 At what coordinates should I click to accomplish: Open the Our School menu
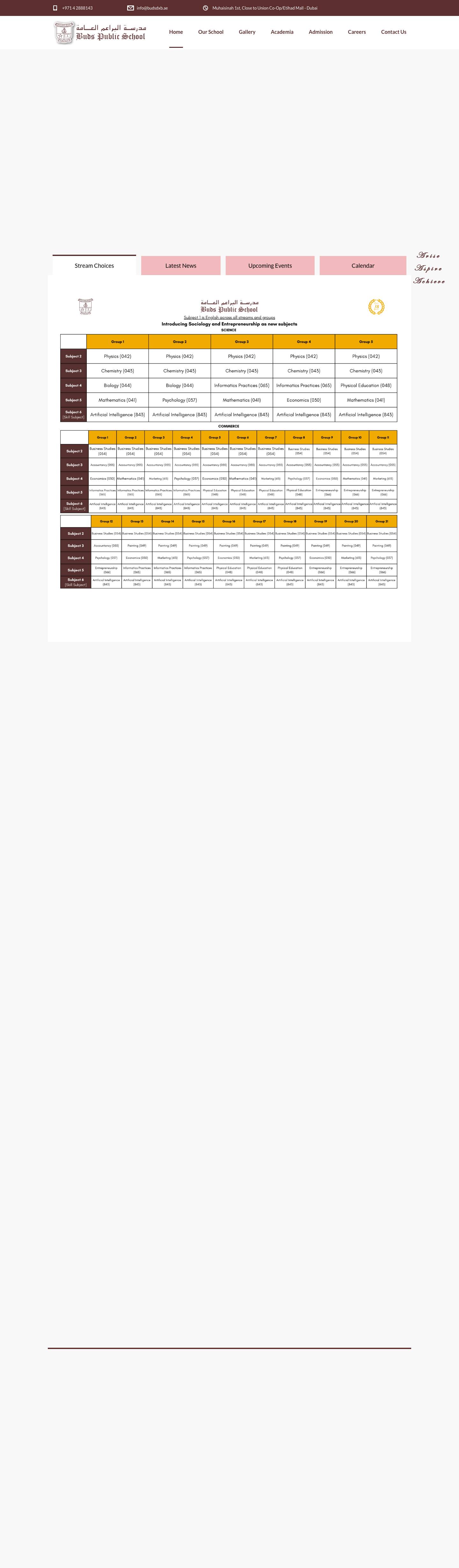(x=211, y=32)
